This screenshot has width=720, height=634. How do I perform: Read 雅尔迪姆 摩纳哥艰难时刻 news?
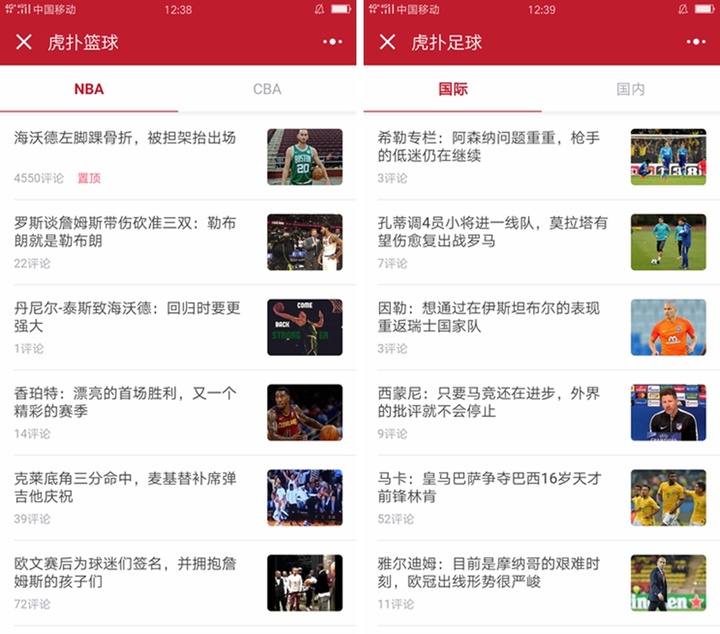click(489, 572)
